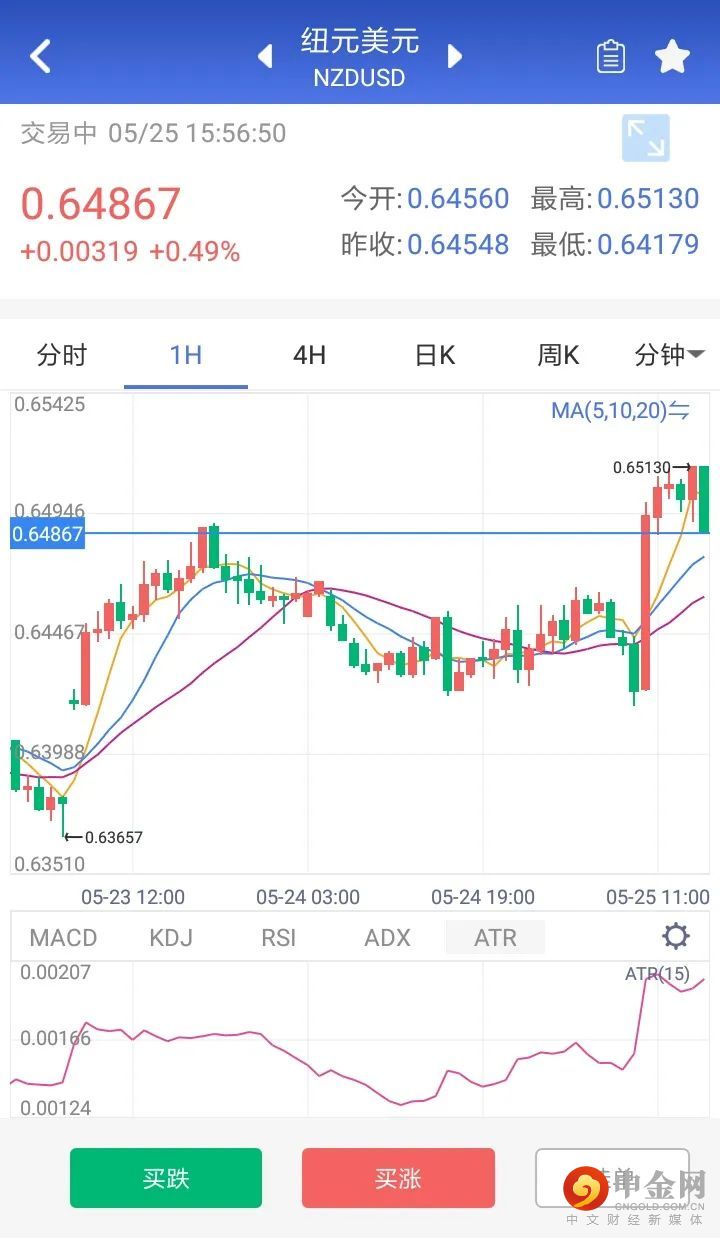Screen dimensions: 720x1238
Task: Show the 日K daily chart
Action: [x=434, y=355]
